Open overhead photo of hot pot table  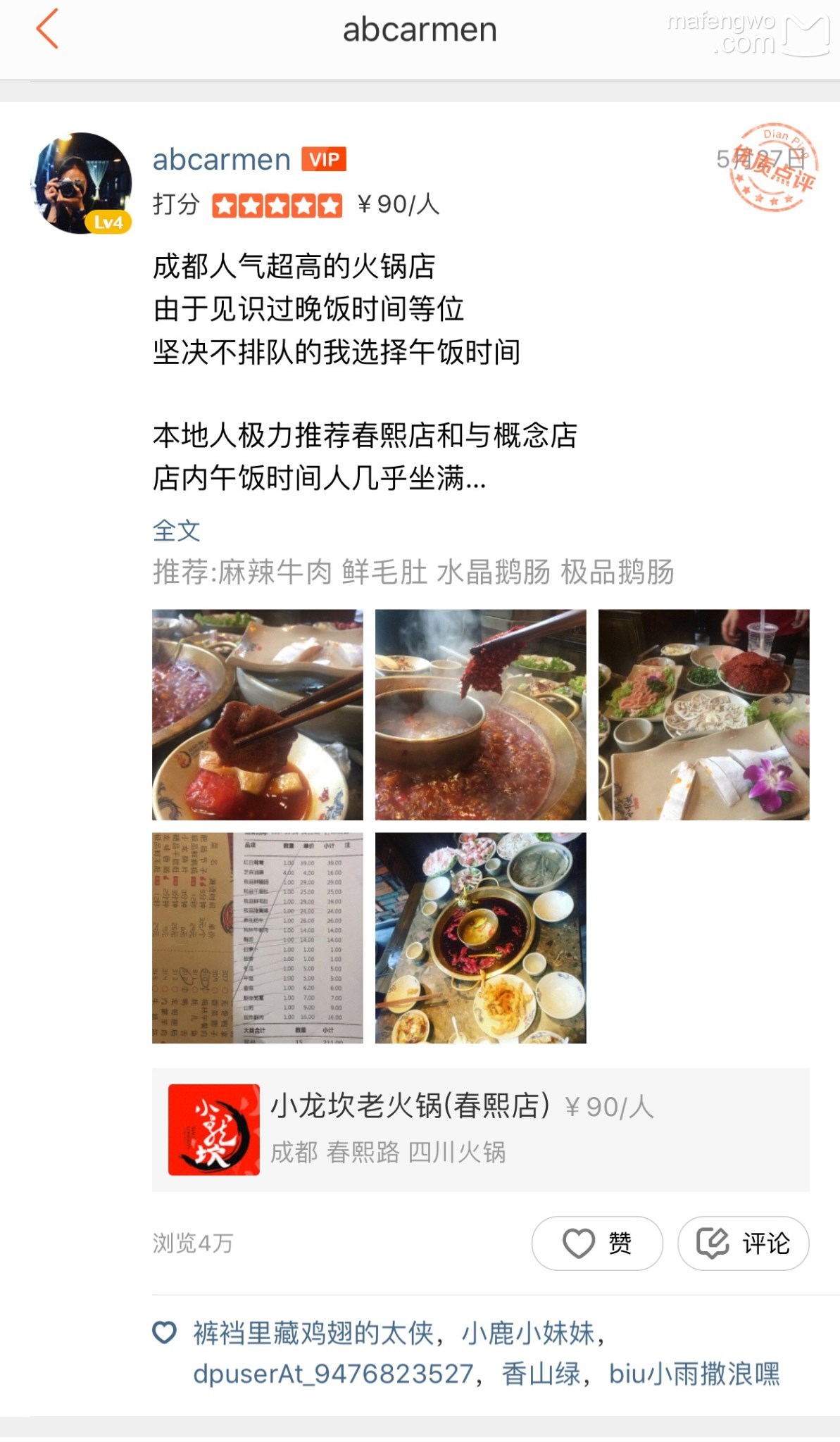480,937
